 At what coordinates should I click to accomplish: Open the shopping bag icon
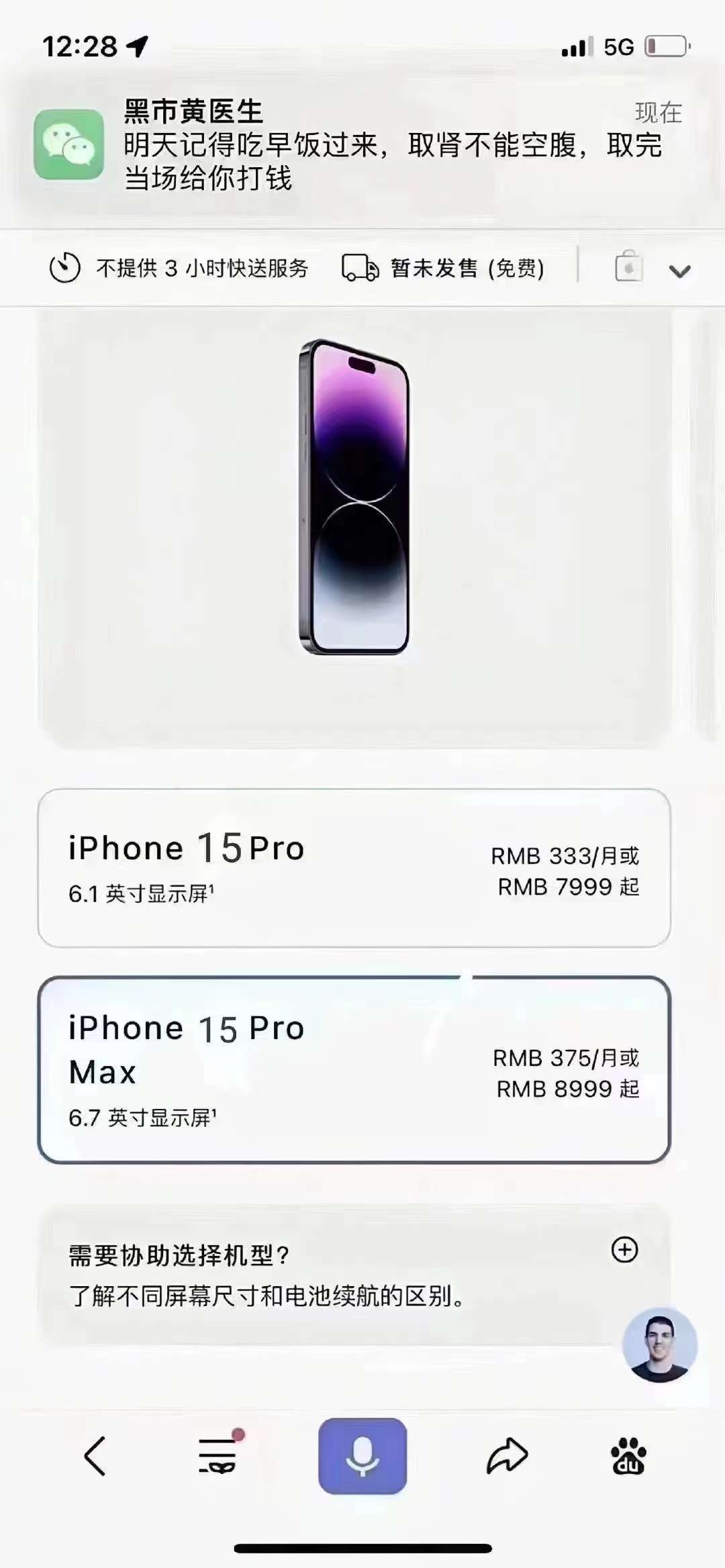(628, 267)
